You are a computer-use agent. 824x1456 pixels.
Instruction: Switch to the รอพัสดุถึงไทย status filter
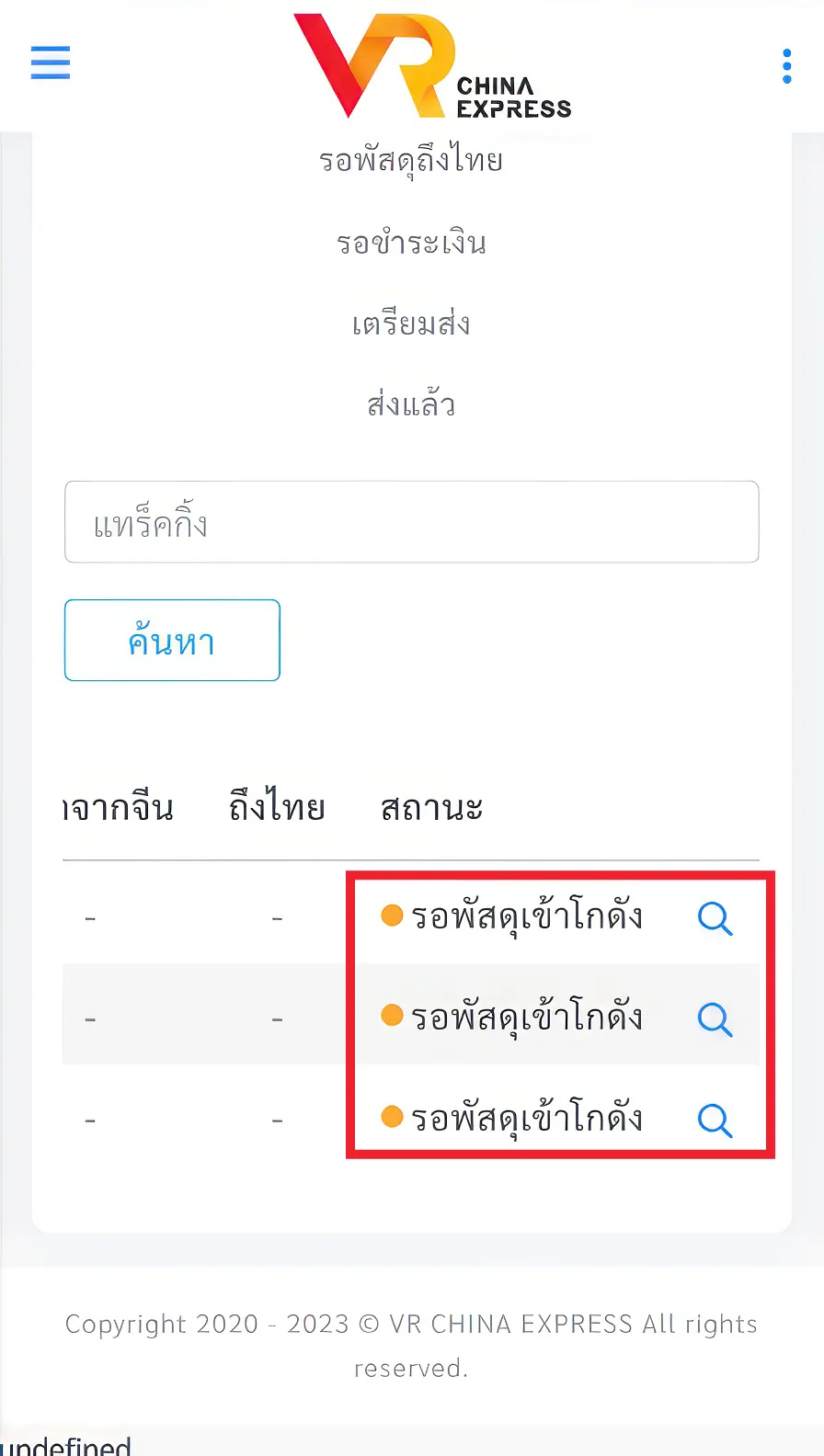[x=411, y=161]
